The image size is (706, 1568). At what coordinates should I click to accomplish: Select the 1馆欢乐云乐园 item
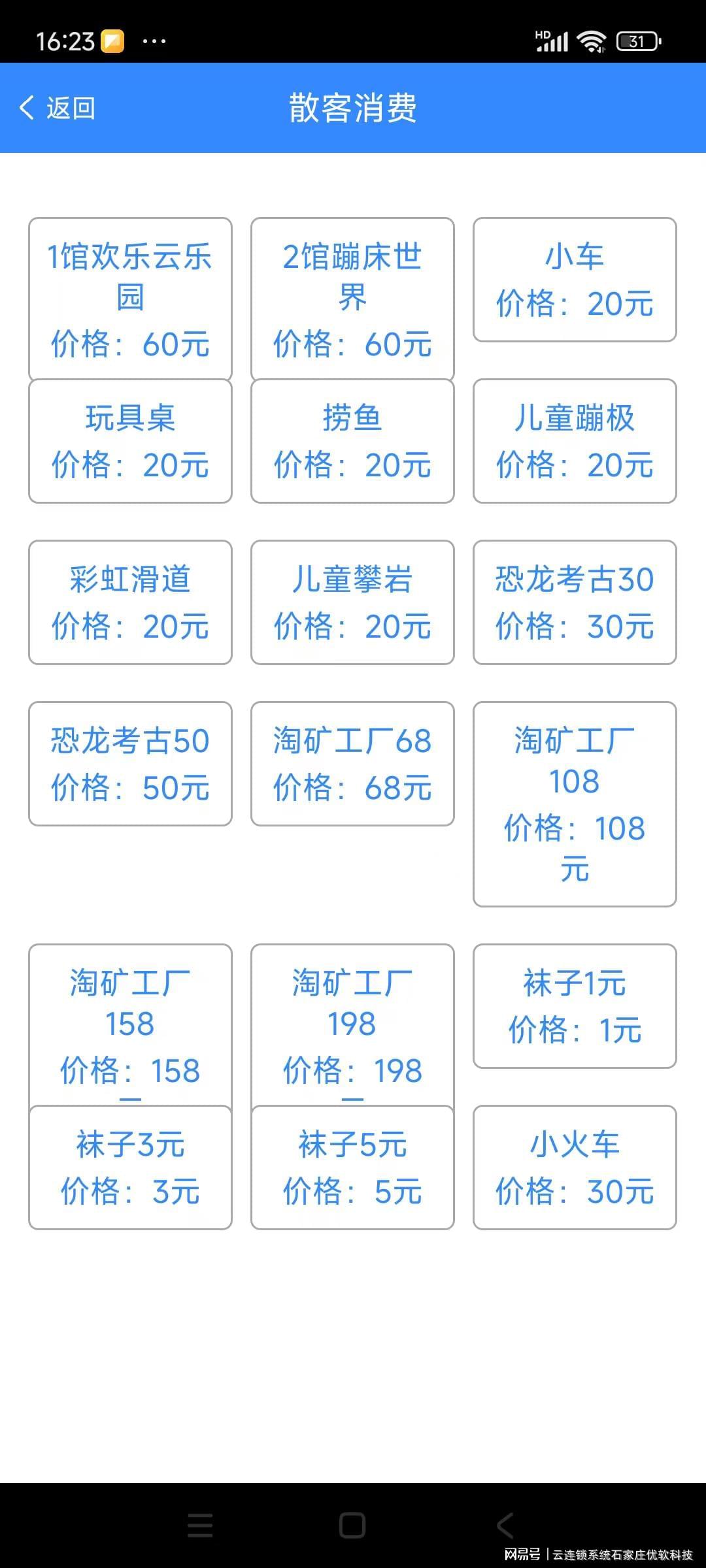(130, 298)
